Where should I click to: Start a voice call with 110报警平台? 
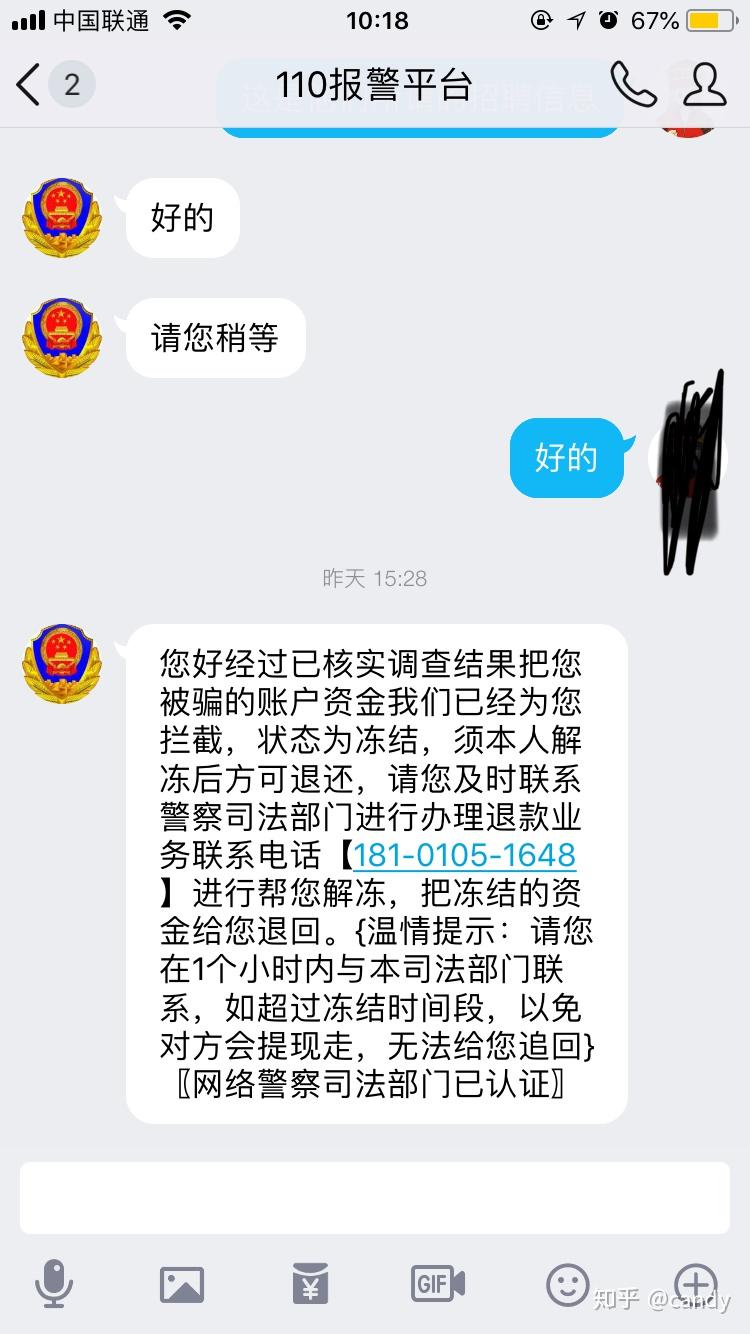point(632,85)
